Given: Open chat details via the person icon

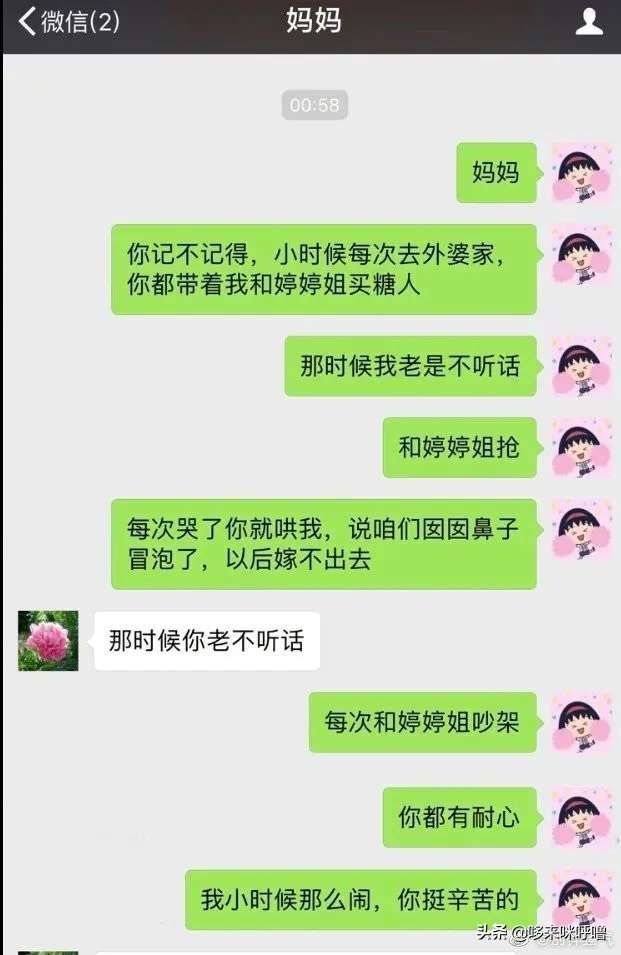Looking at the screenshot, I should point(589,21).
